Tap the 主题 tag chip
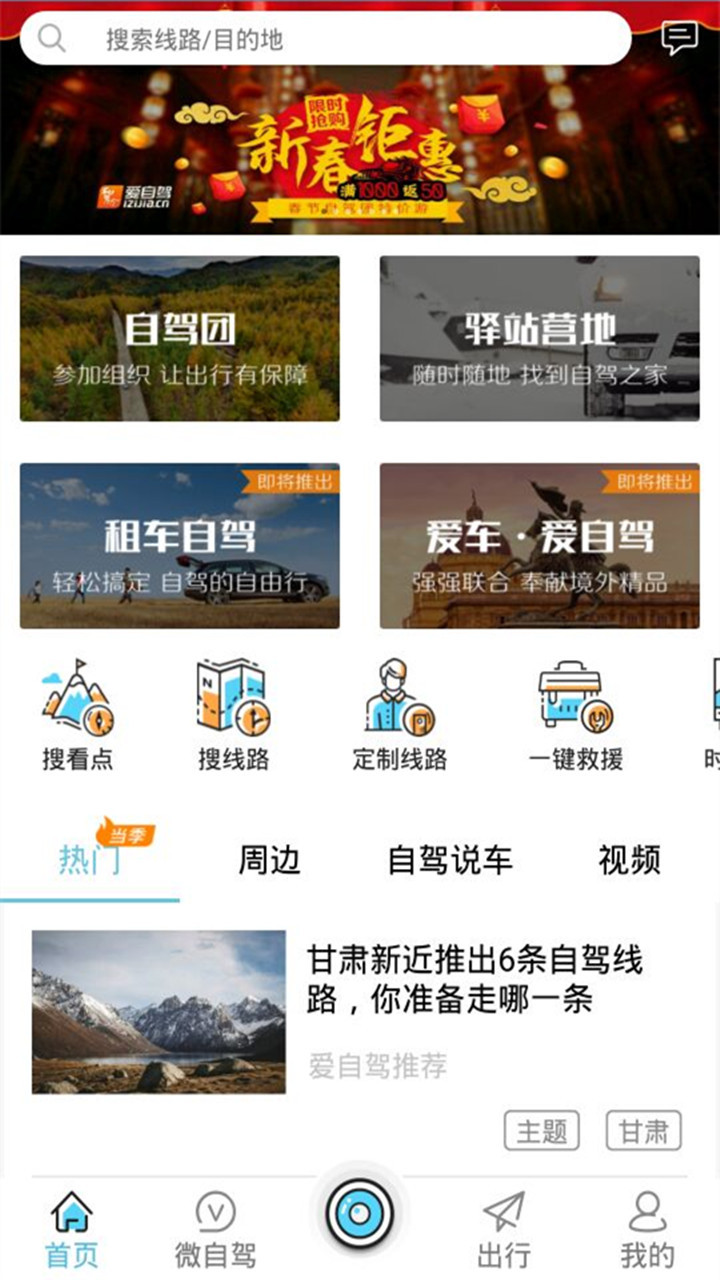Image resolution: width=720 pixels, height=1280 pixels. pyautogui.click(x=541, y=1131)
